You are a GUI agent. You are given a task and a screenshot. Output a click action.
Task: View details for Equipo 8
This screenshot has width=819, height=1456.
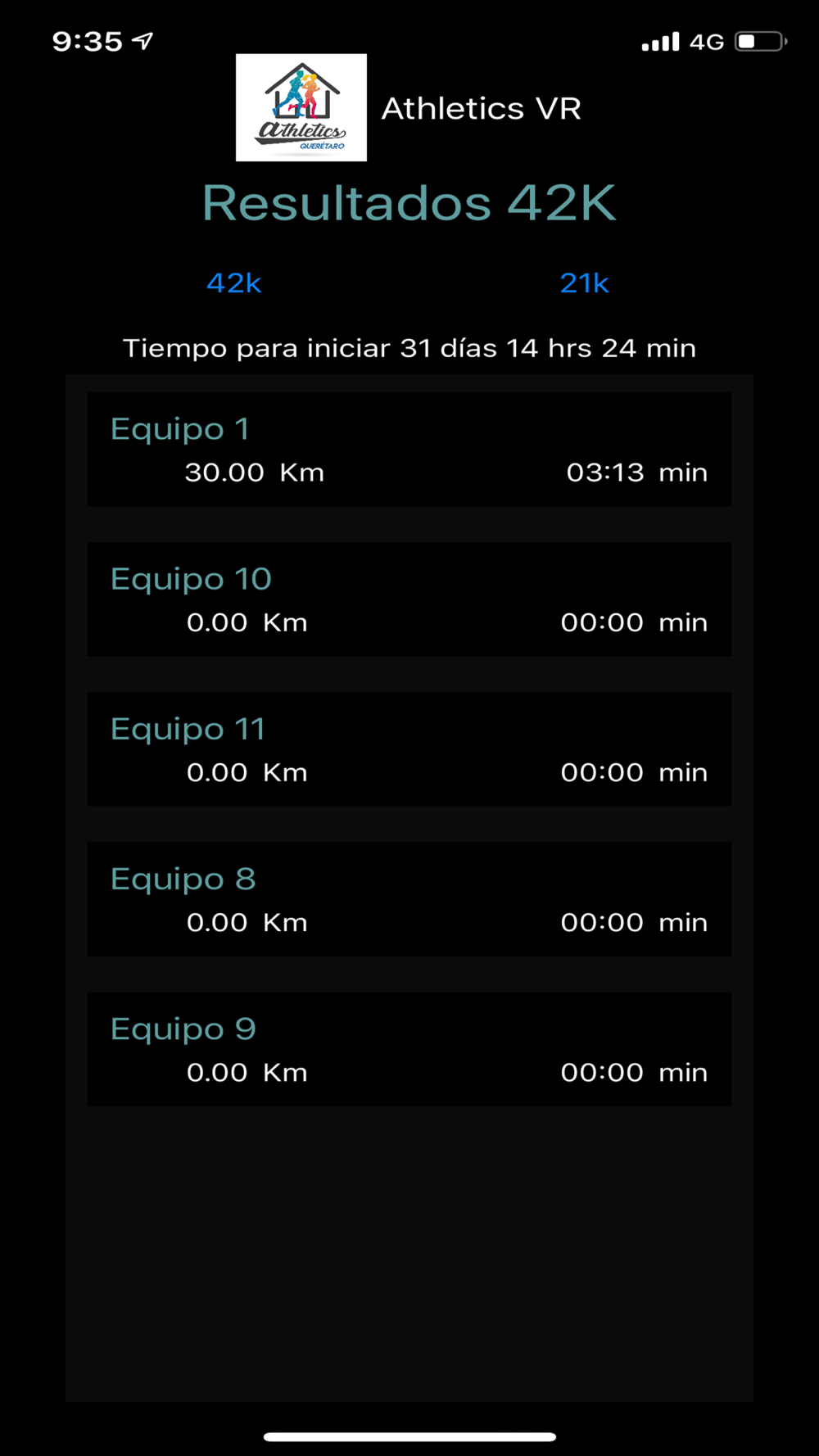tap(409, 898)
